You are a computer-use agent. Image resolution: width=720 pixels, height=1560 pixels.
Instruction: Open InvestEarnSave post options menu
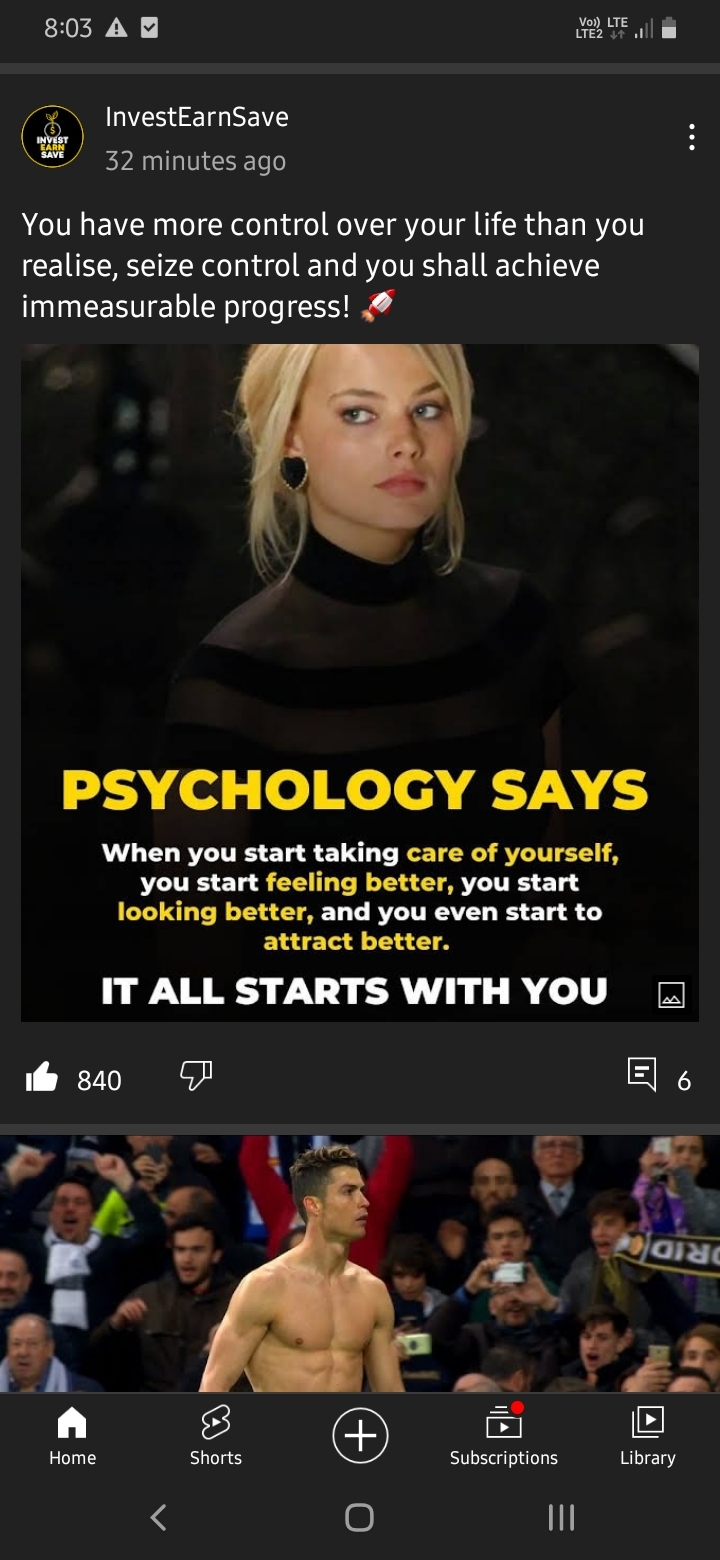point(691,137)
